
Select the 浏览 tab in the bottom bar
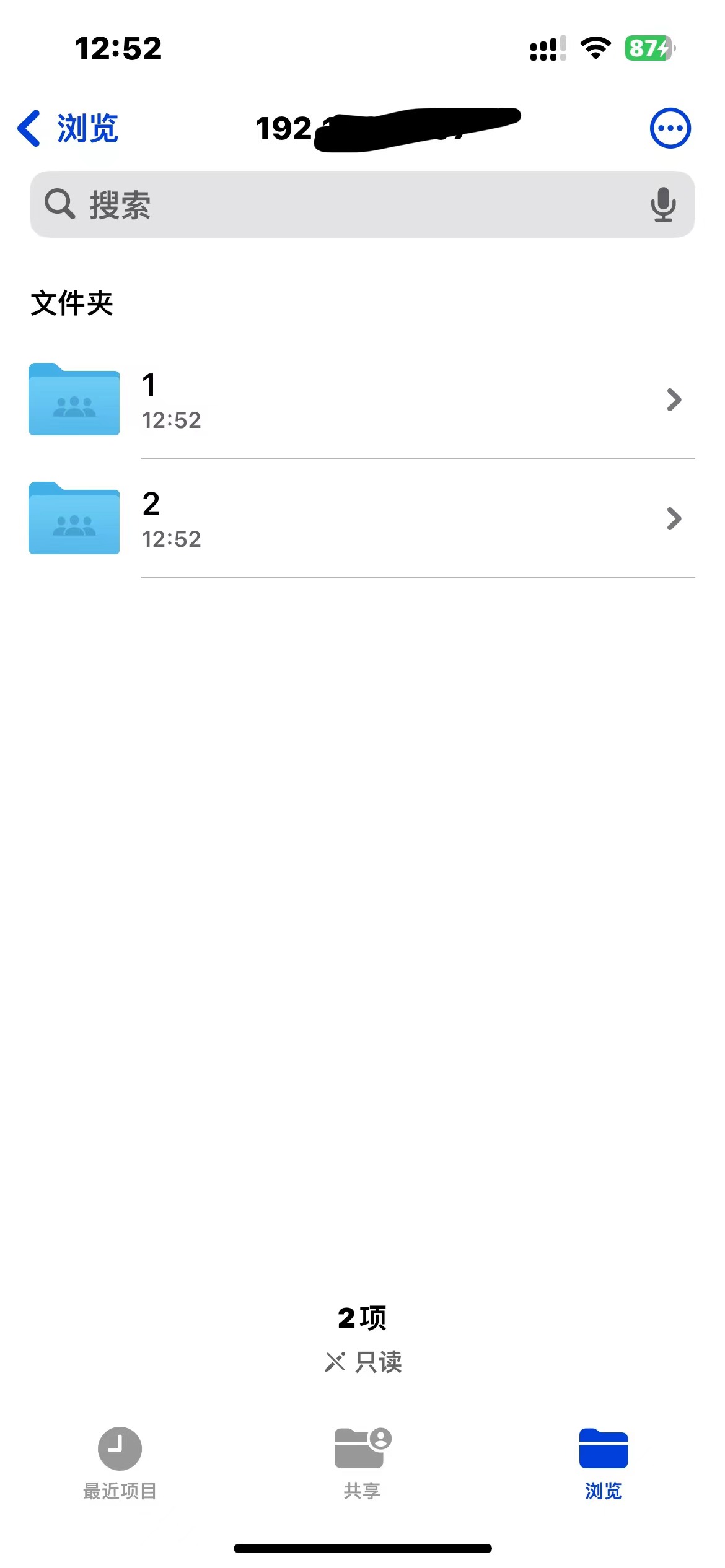tap(603, 1463)
